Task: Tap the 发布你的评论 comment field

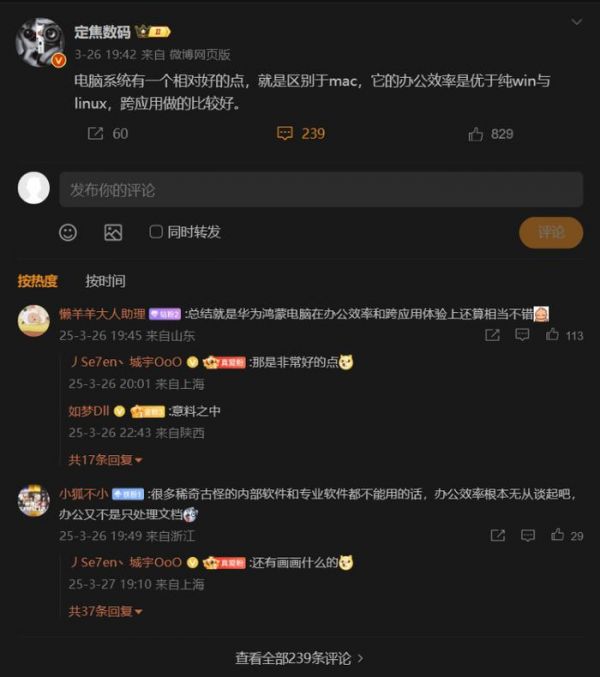Action: tap(320, 189)
